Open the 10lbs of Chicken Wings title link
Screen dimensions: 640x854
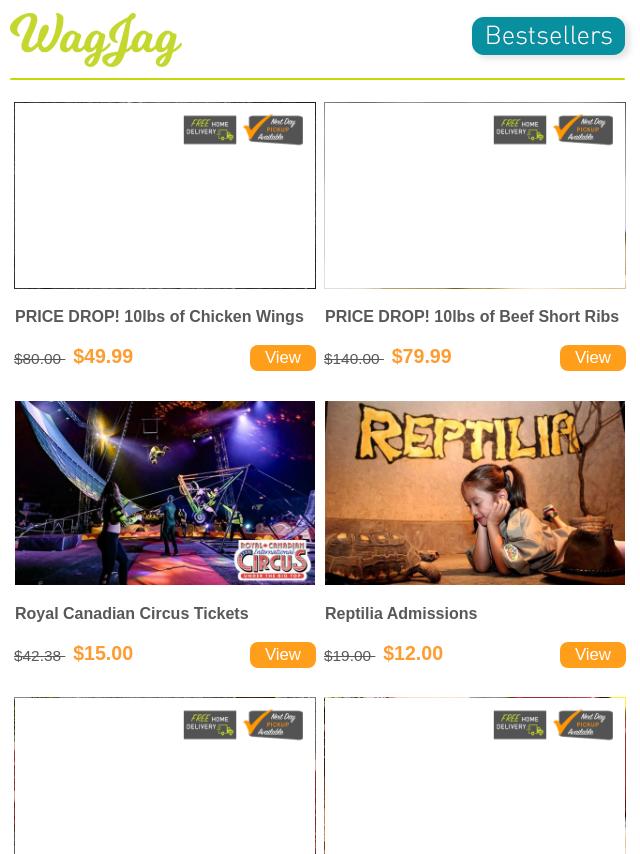(x=159, y=316)
